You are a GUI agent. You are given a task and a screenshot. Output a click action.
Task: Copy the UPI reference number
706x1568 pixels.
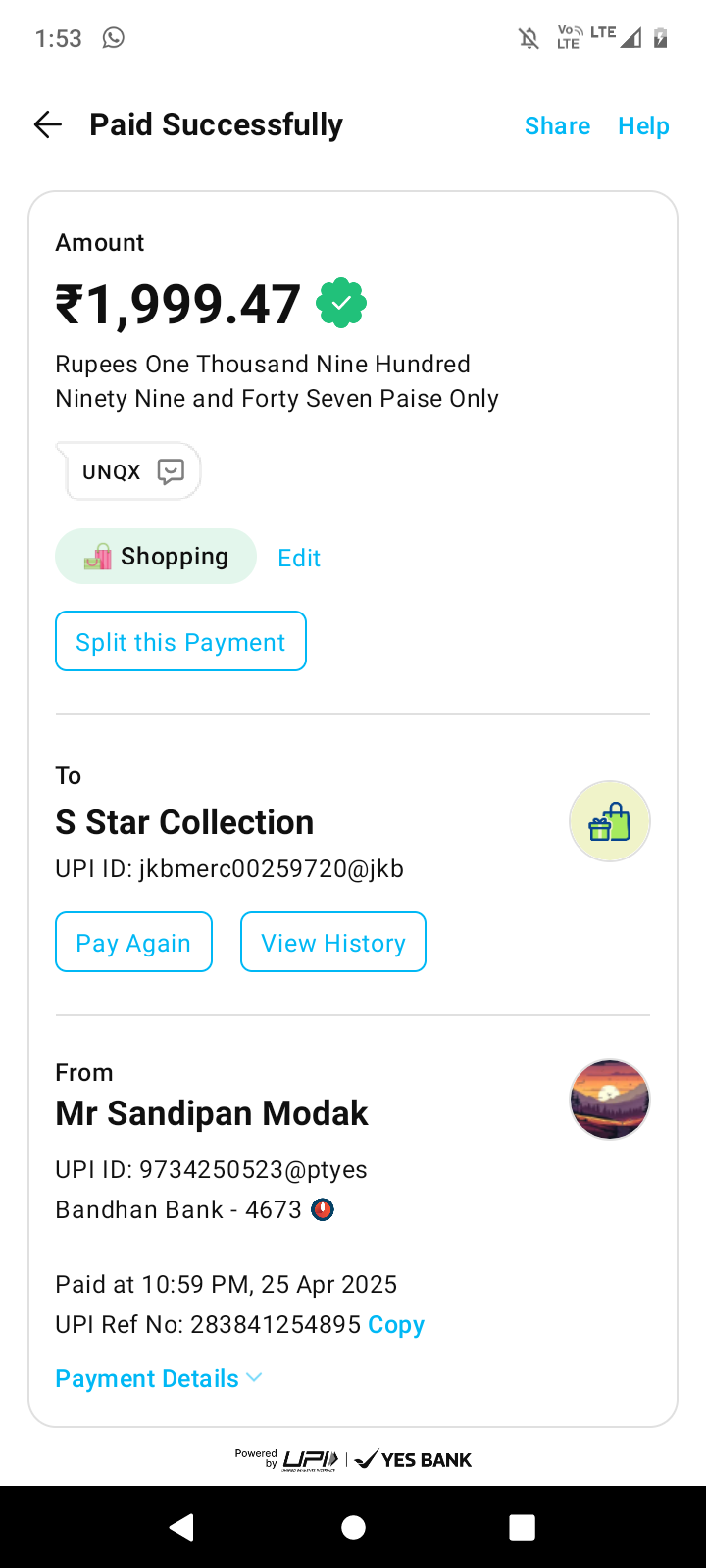tap(396, 1325)
